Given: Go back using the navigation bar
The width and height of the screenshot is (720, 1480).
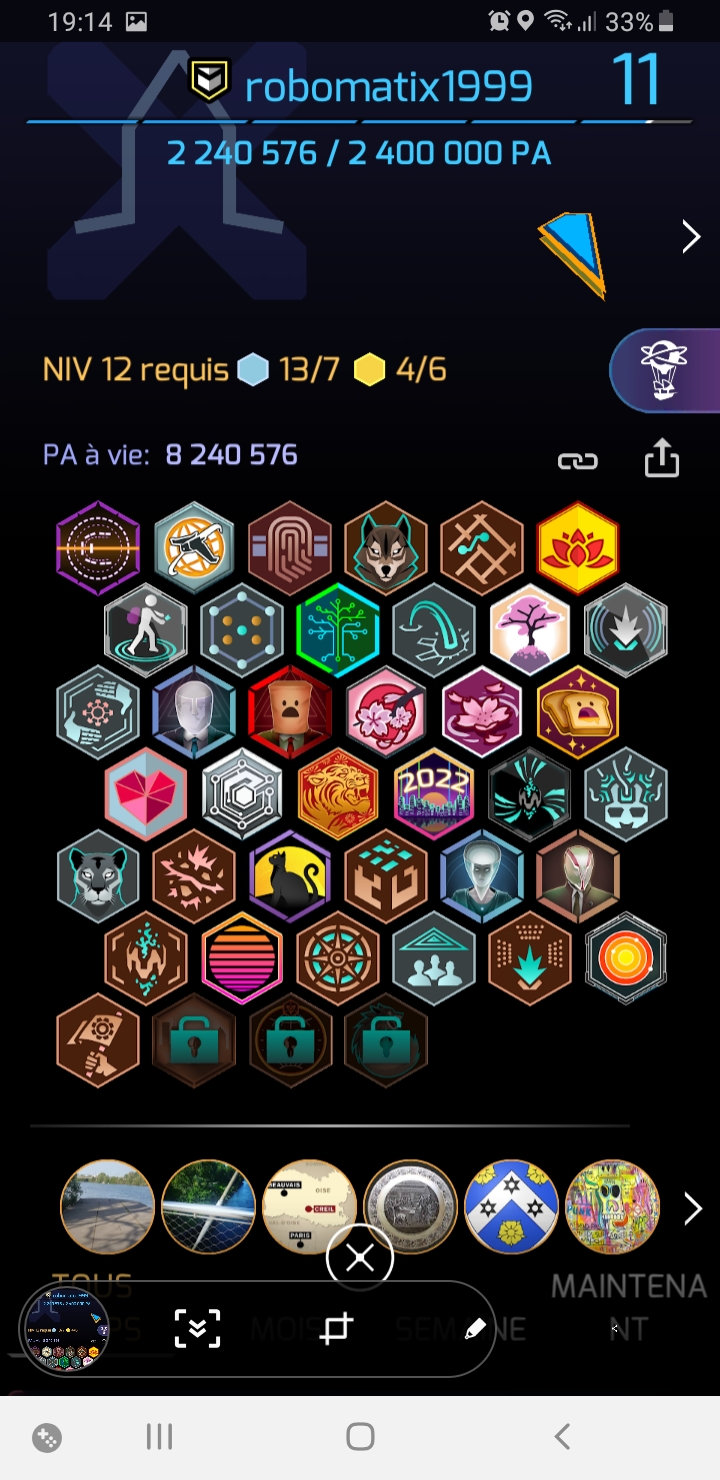Looking at the screenshot, I should [x=562, y=1437].
